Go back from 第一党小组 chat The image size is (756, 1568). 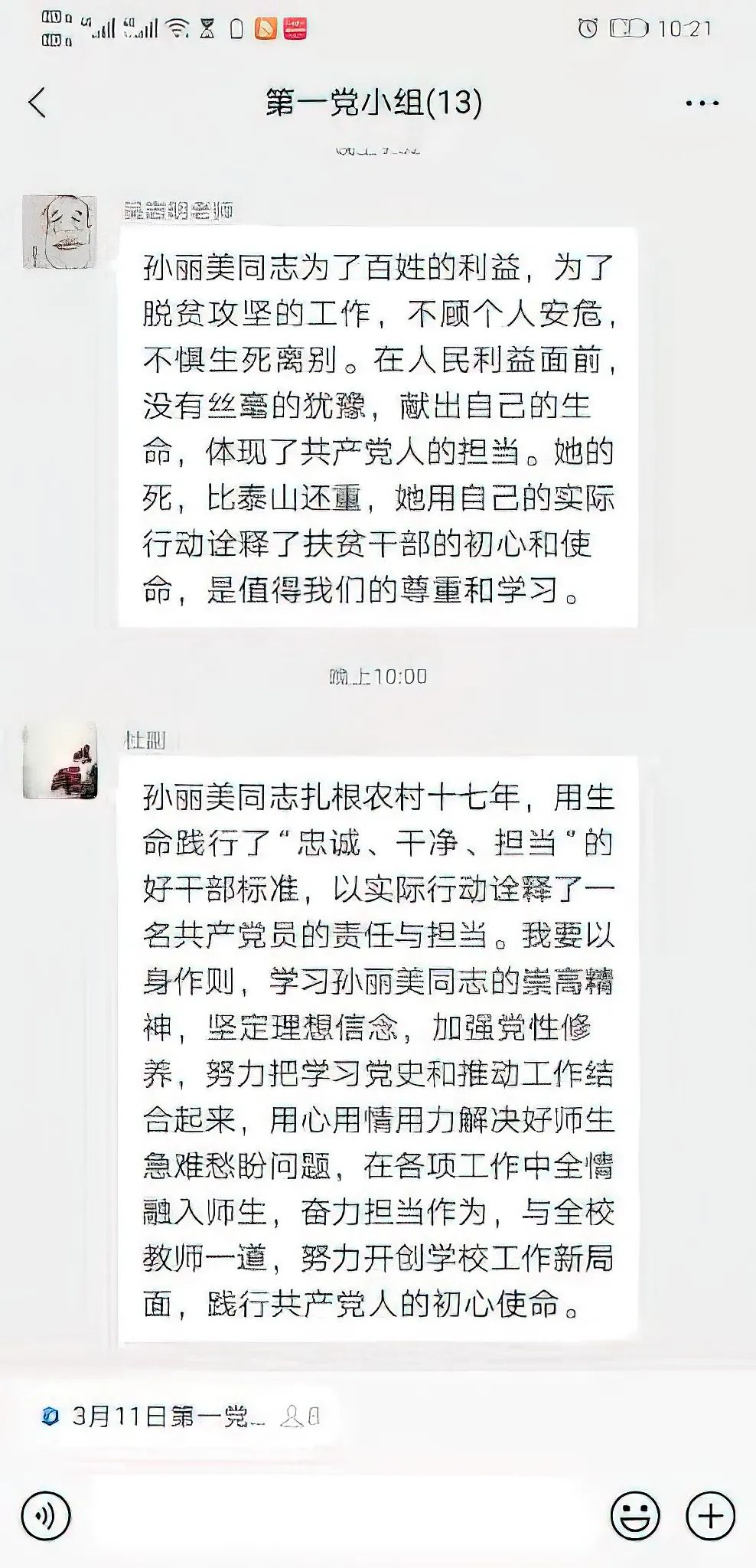38,103
